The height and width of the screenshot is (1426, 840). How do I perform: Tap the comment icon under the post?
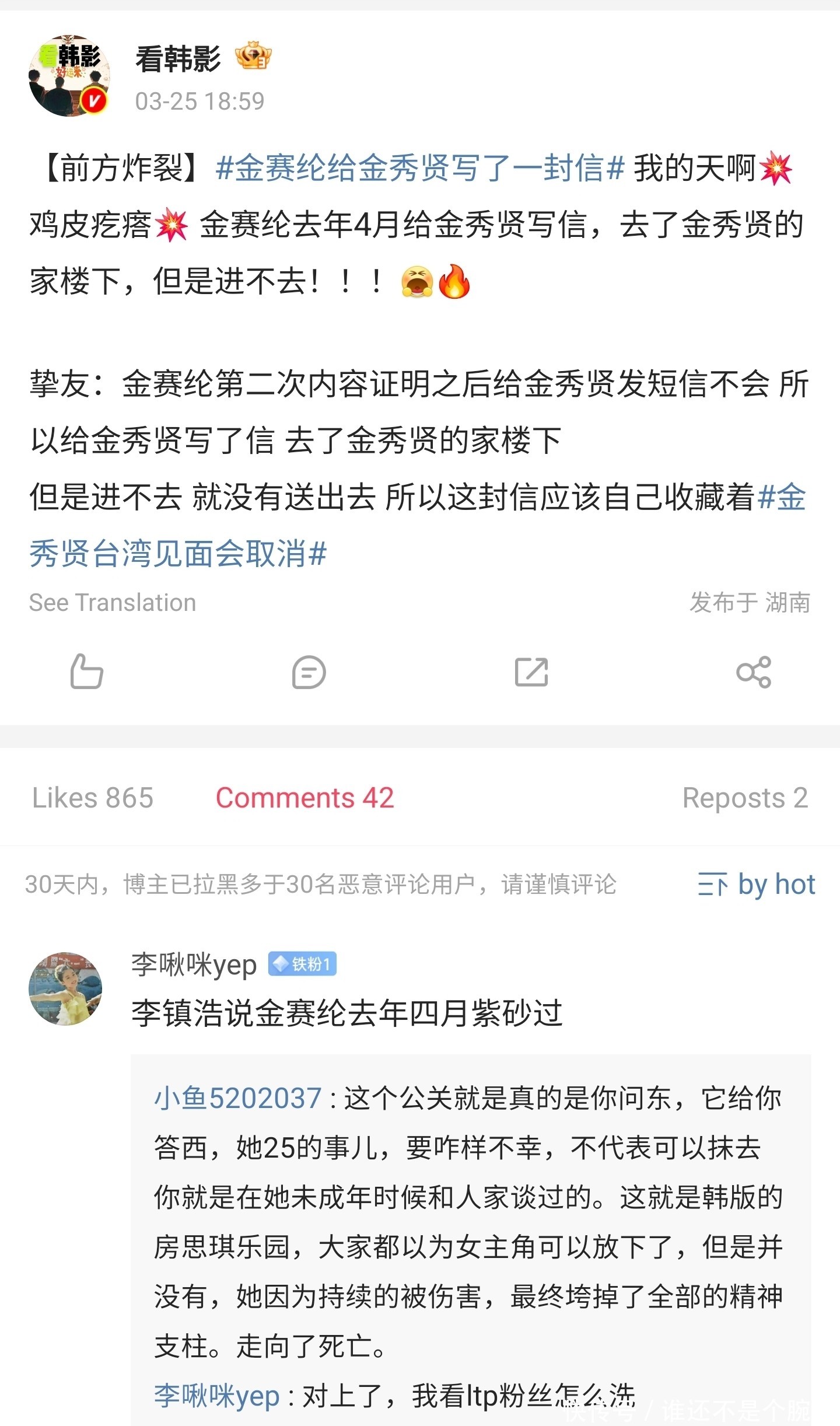[x=309, y=672]
